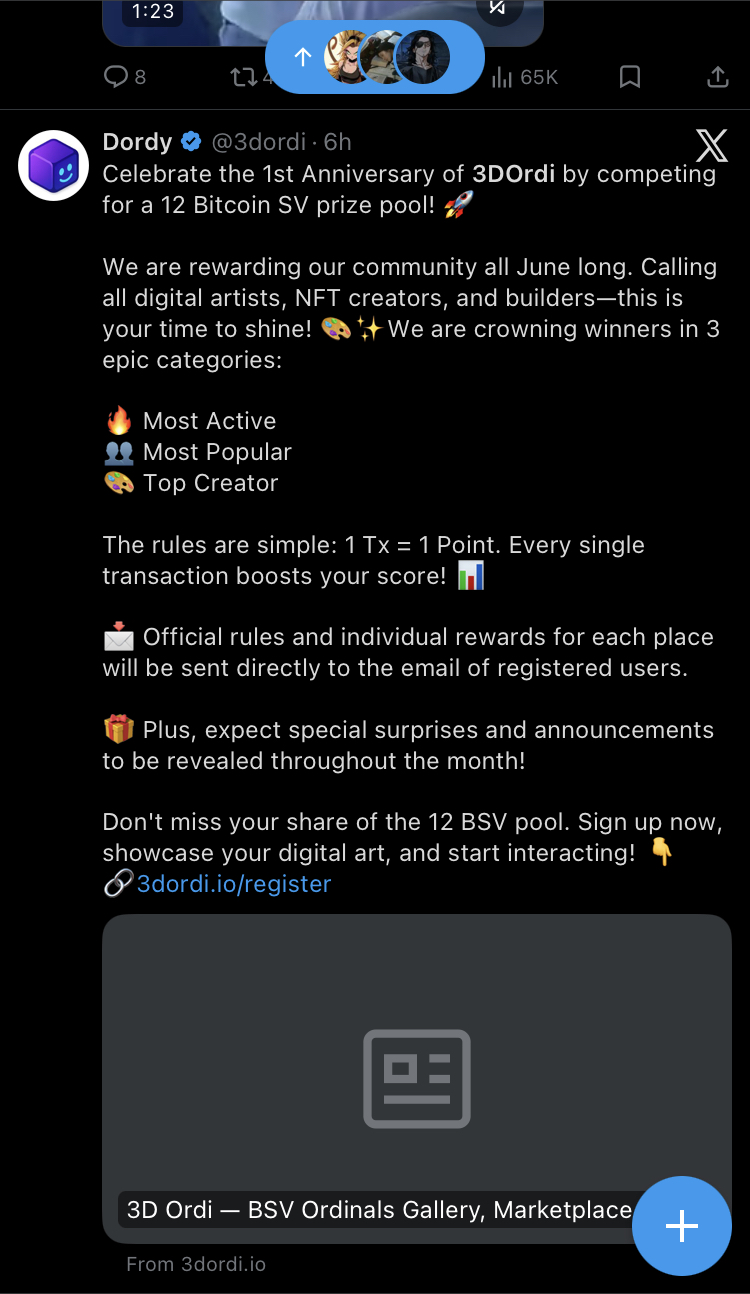Jump to new posts with the up arrow pill

tap(375, 57)
